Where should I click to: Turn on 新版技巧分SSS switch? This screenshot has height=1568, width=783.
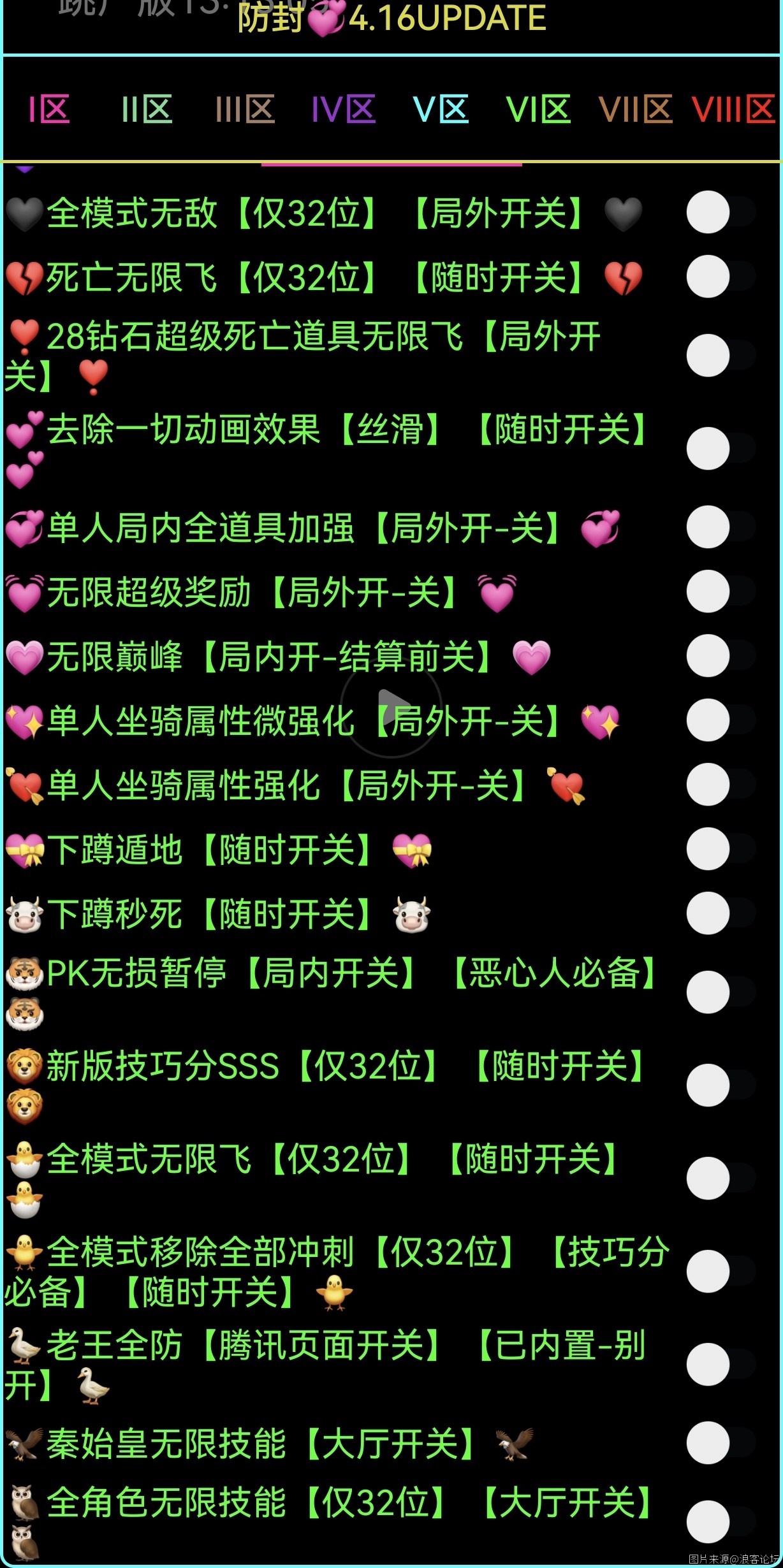[x=720, y=1085]
